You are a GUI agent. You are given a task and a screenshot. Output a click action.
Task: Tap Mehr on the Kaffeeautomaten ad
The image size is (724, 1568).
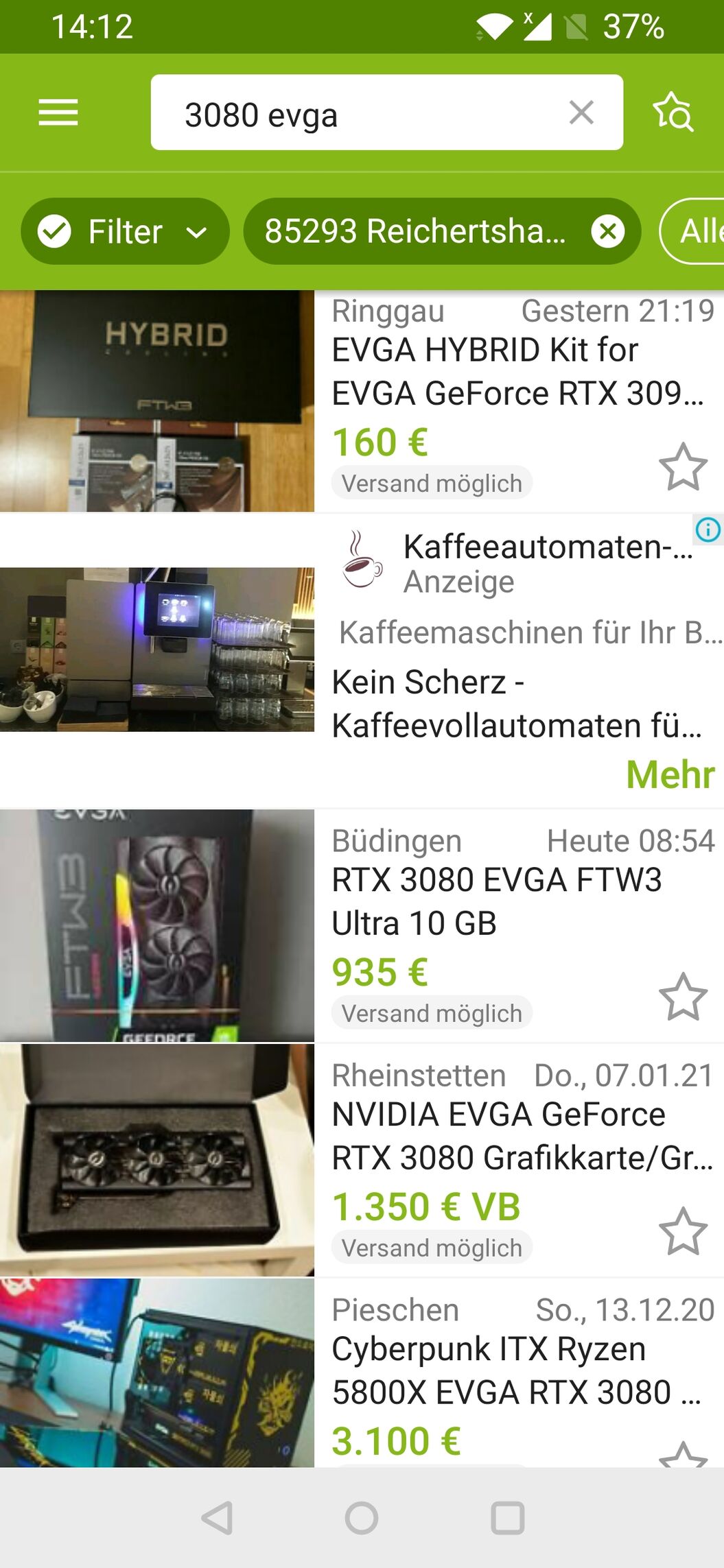click(670, 774)
